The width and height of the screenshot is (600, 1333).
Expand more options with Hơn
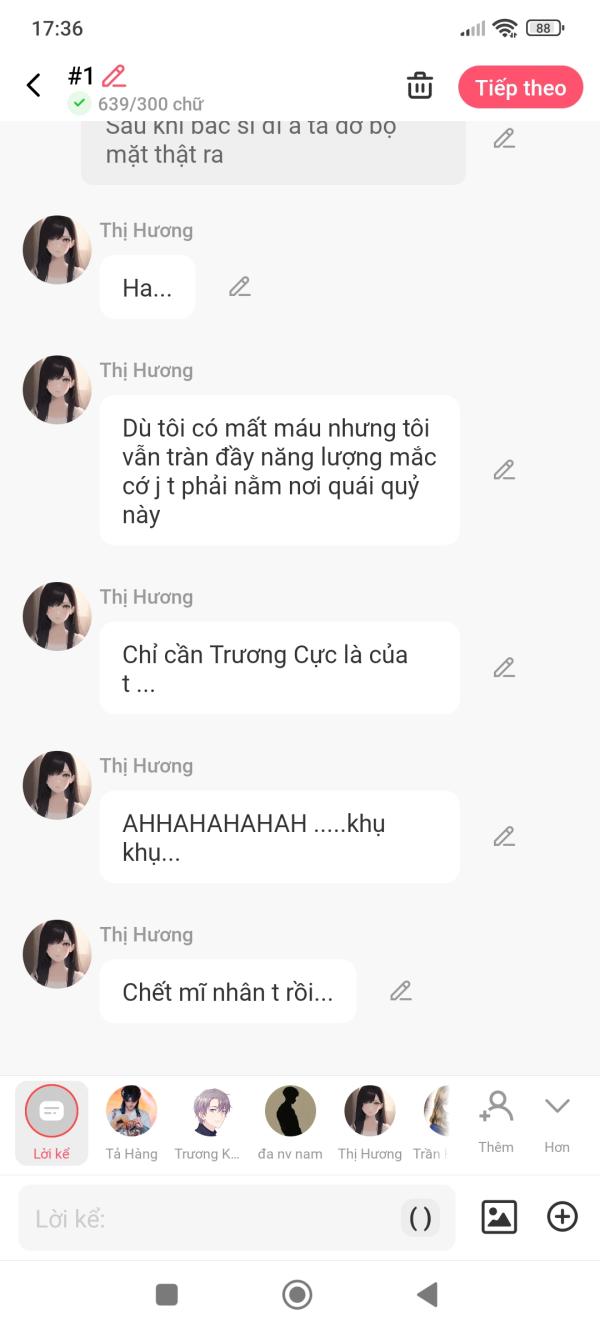(x=557, y=1121)
